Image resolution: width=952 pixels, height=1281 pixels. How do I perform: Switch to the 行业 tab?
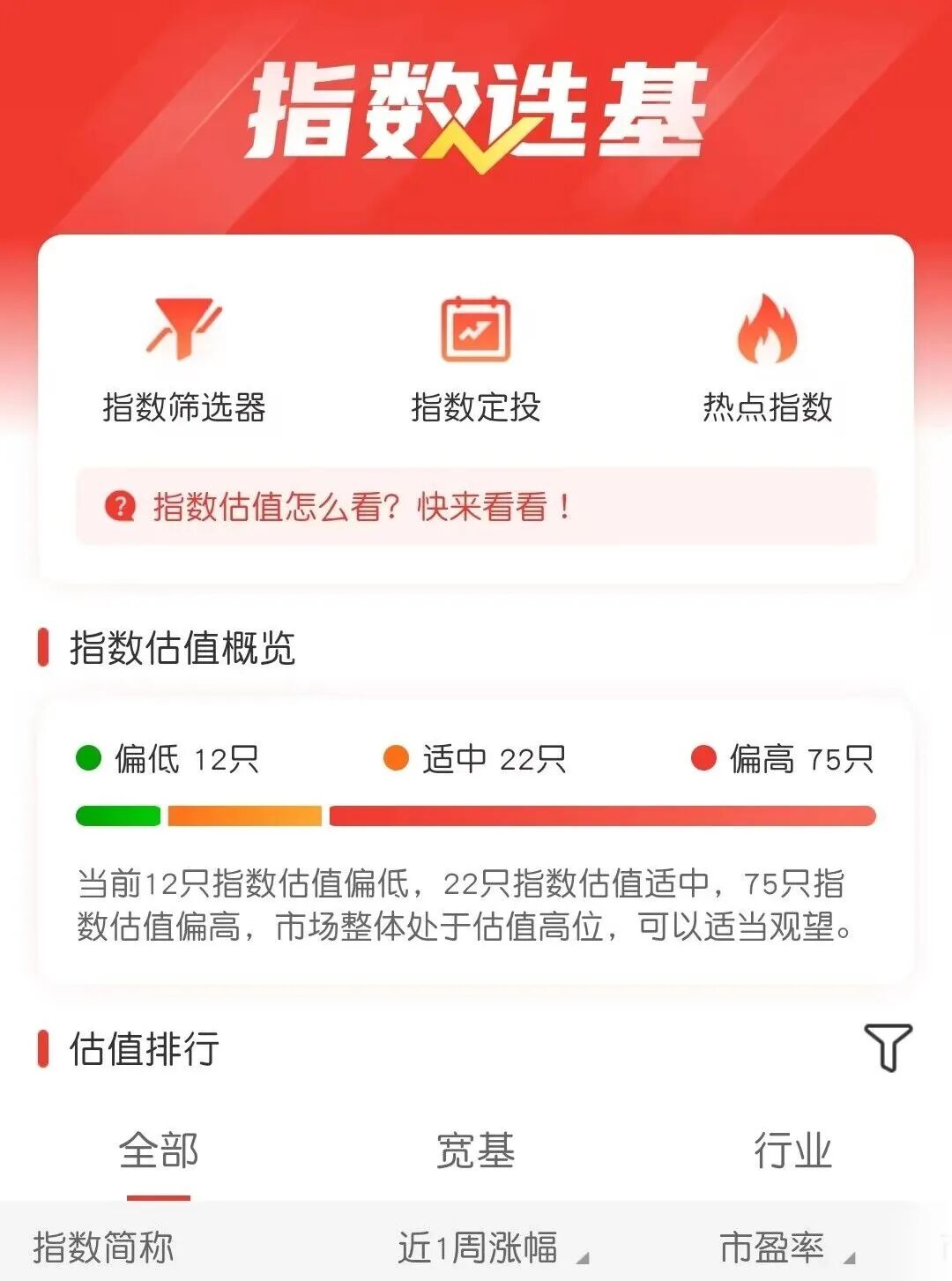tap(795, 1149)
